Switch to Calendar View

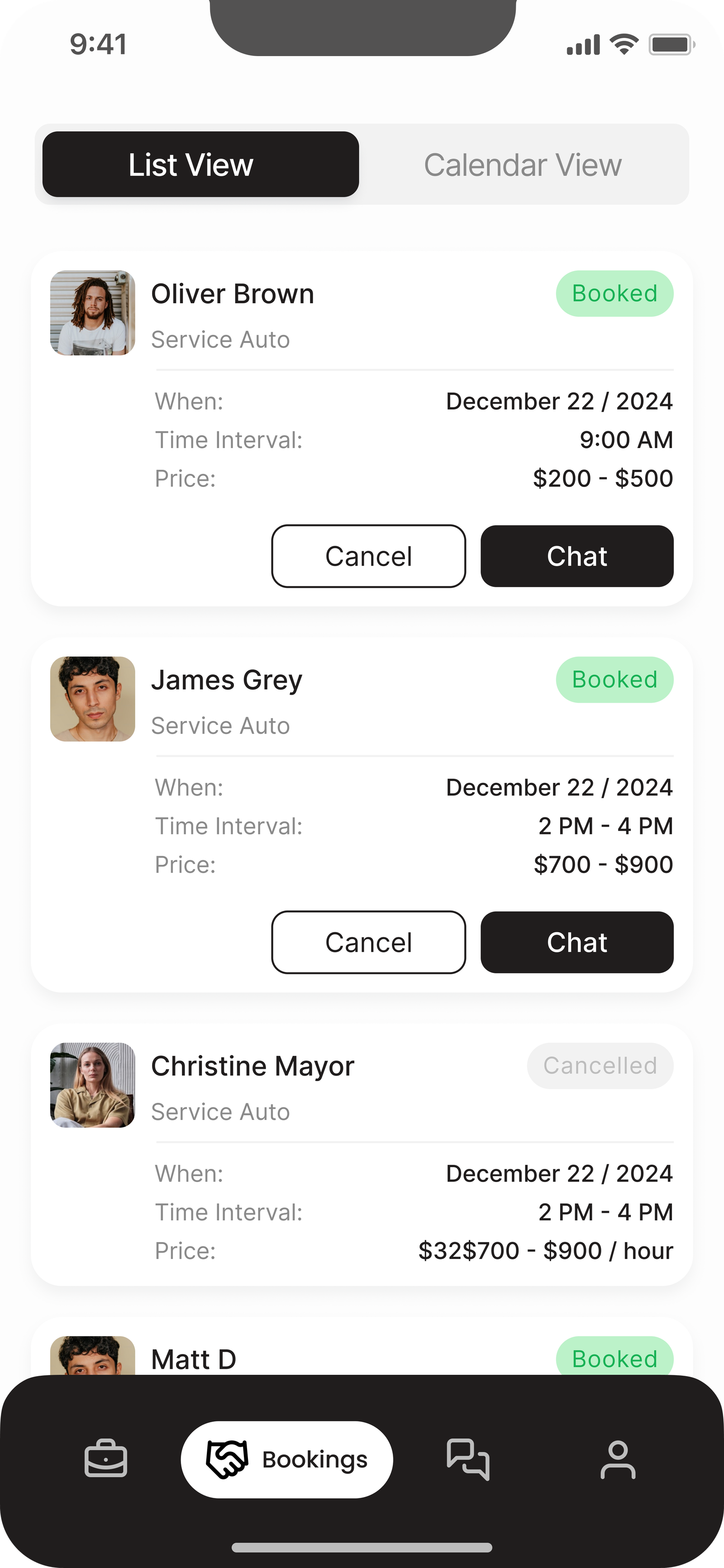pos(523,165)
